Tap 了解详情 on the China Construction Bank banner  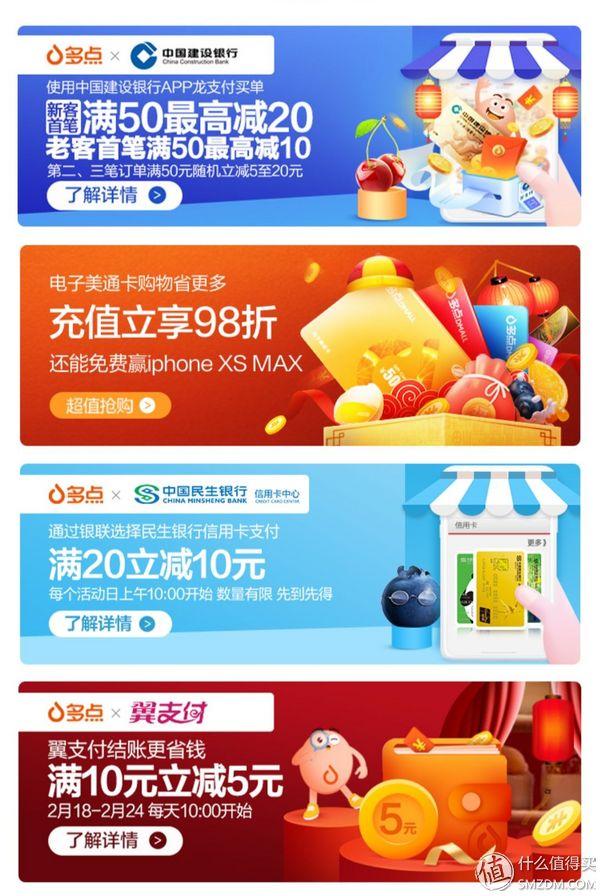[114, 195]
